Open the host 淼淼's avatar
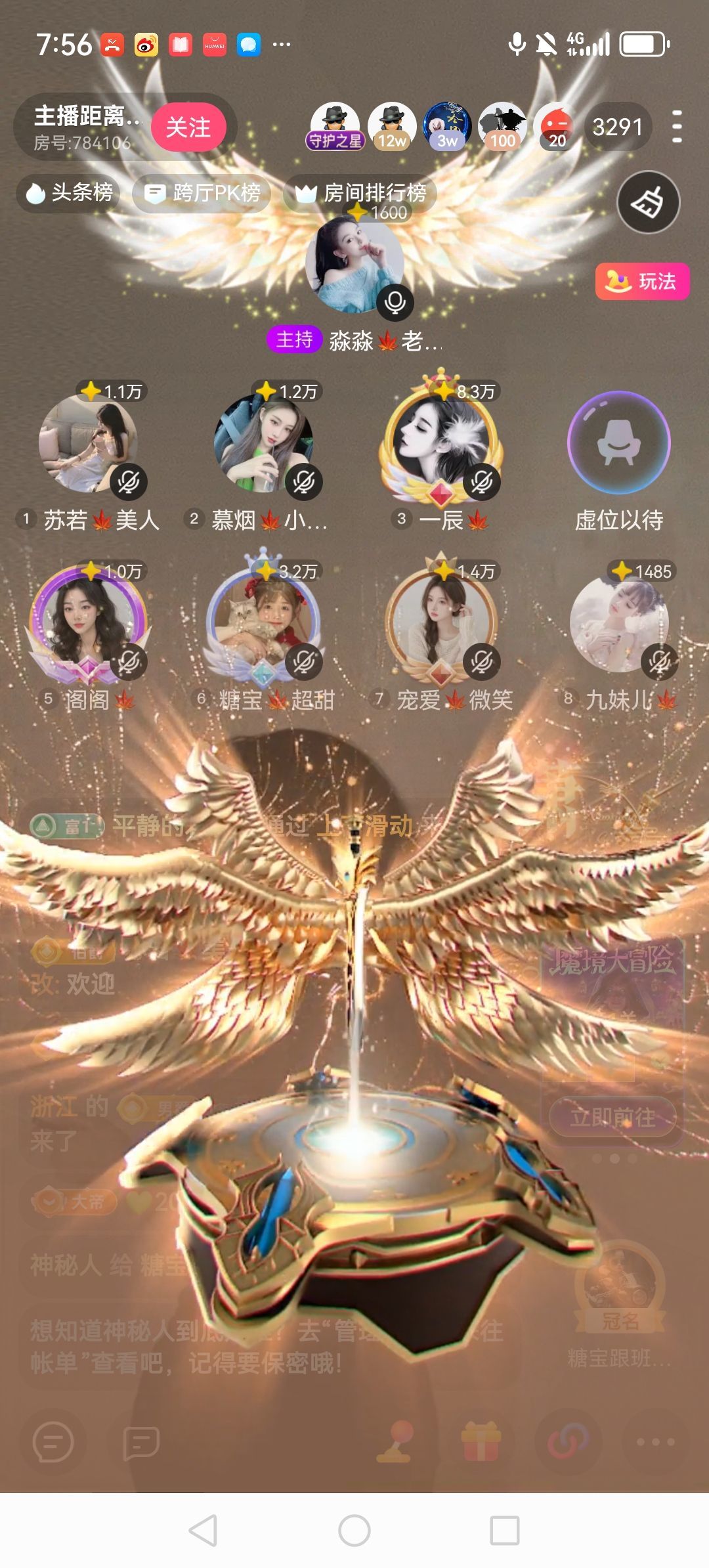This screenshot has height=1568, width=709. click(354, 263)
